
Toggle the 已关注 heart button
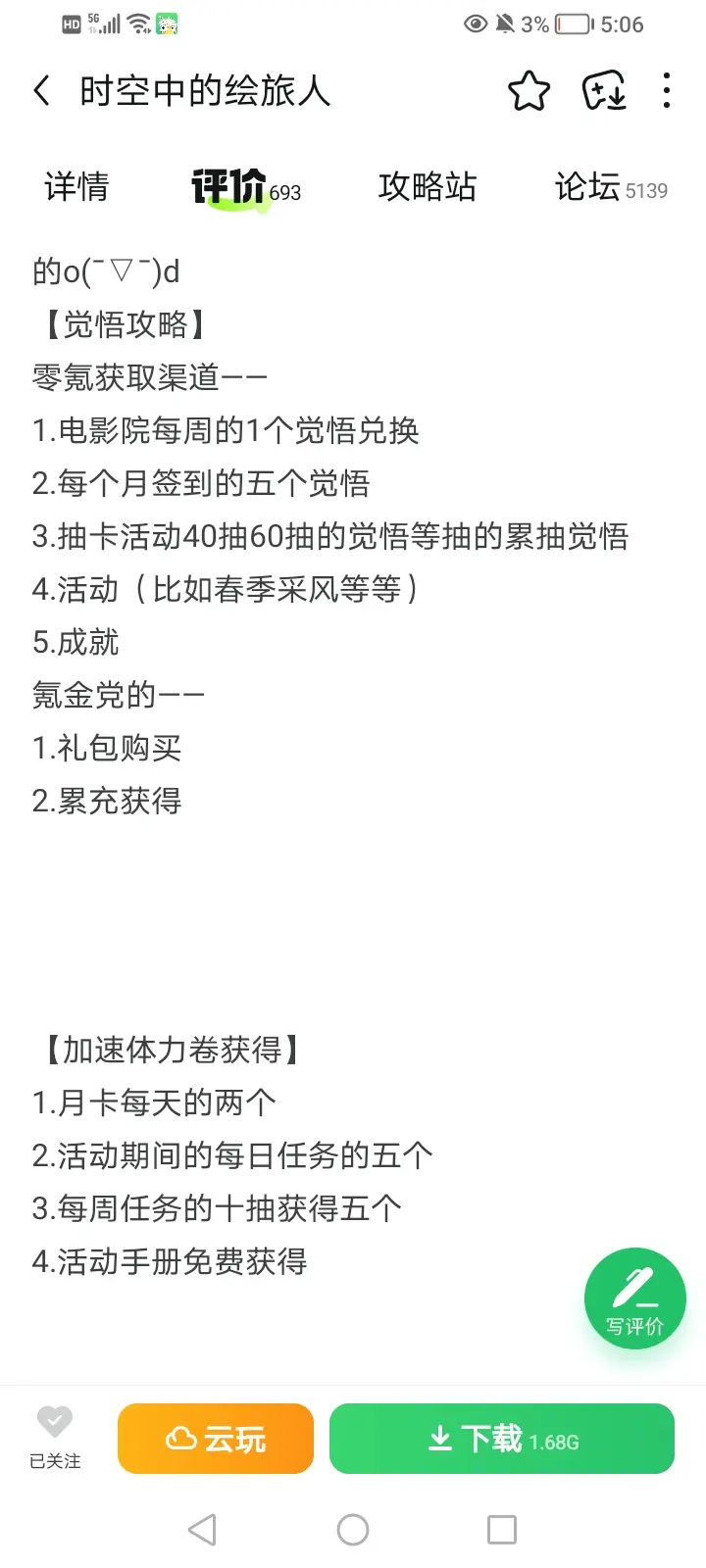click(x=55, y=1438)
